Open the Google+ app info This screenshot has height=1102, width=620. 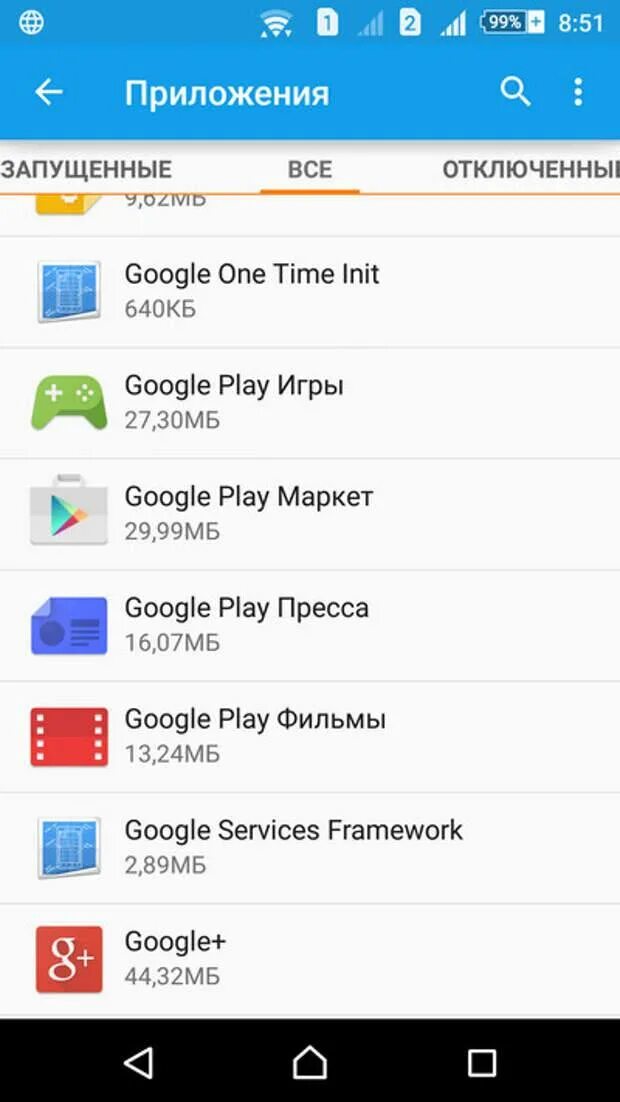310,958
